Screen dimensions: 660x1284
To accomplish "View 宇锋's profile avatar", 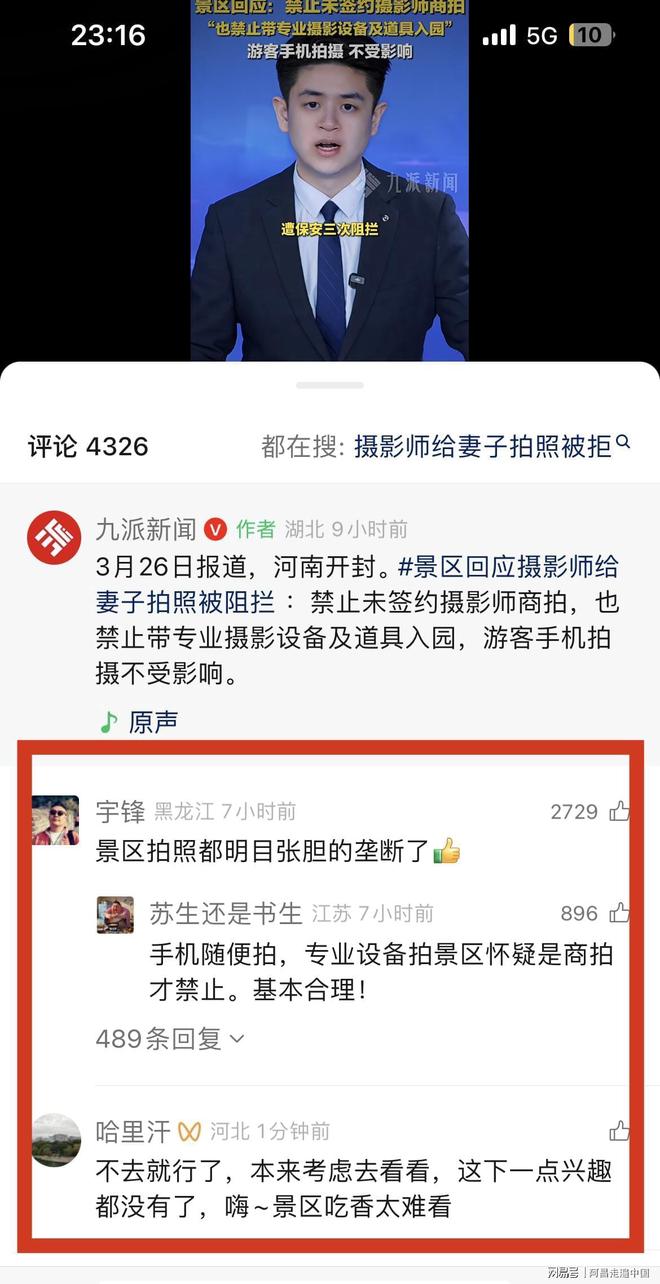I will 55,821.
